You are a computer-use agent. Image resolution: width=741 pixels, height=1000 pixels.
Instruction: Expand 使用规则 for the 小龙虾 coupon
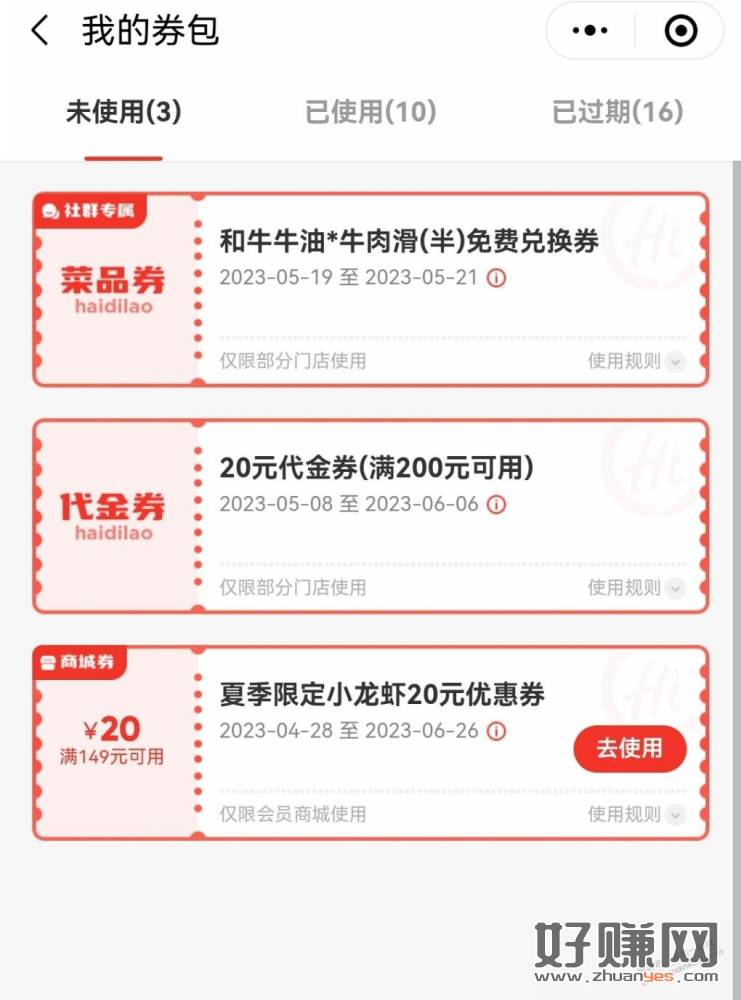tap(636, 814)
